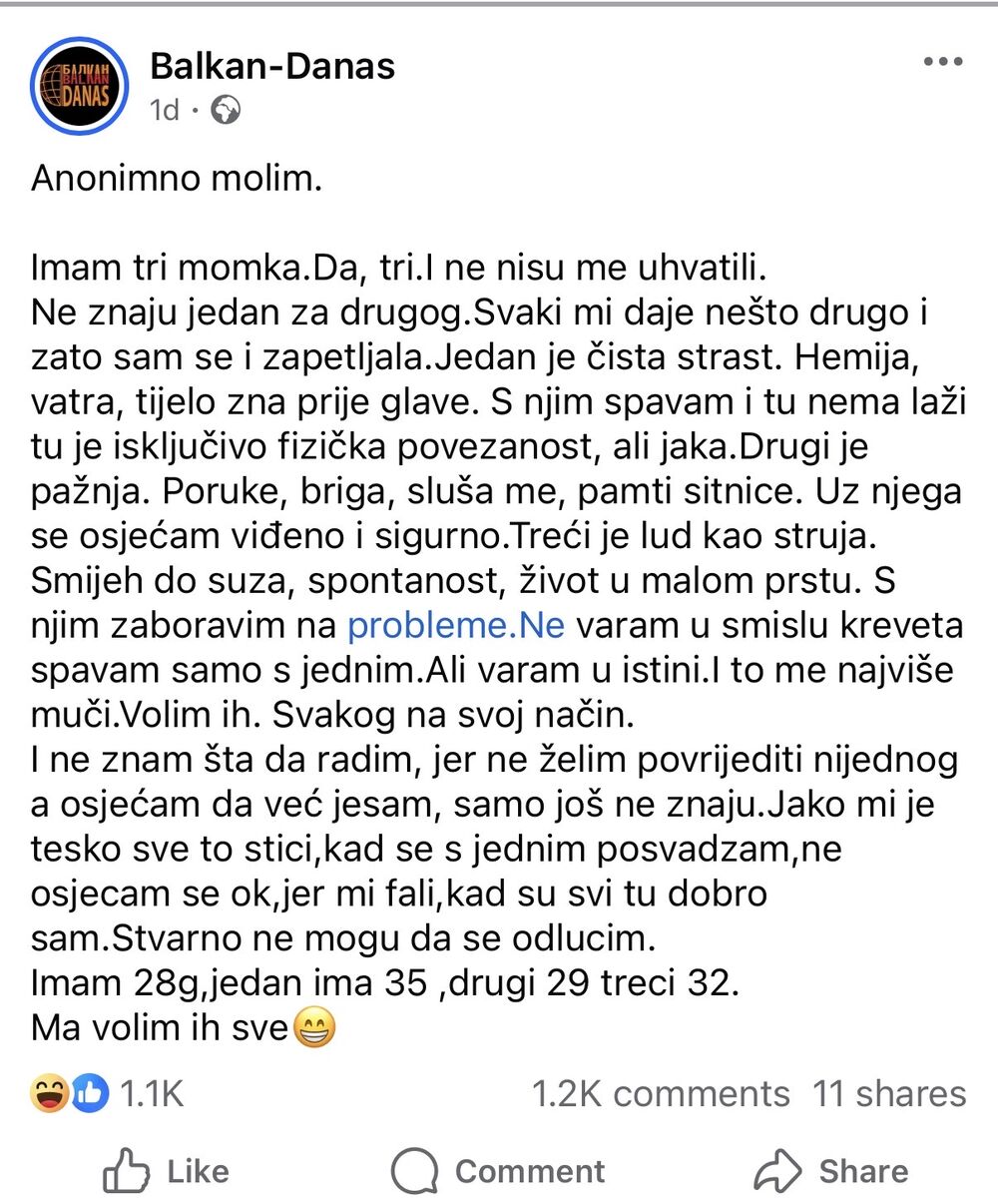This screenshot has width=998, height=1204.
Task: View all 1.2K comments
Action: 658,1092
